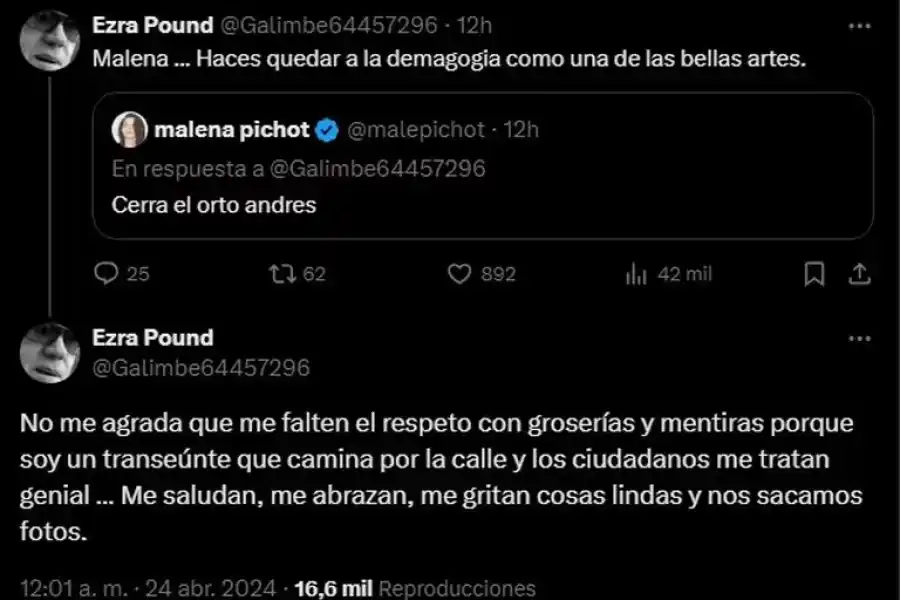The width and height of the screenshot is (900, 600).
Task: Open Ezra Pound's avatar on the top tweet
Action: click(49, 40)
